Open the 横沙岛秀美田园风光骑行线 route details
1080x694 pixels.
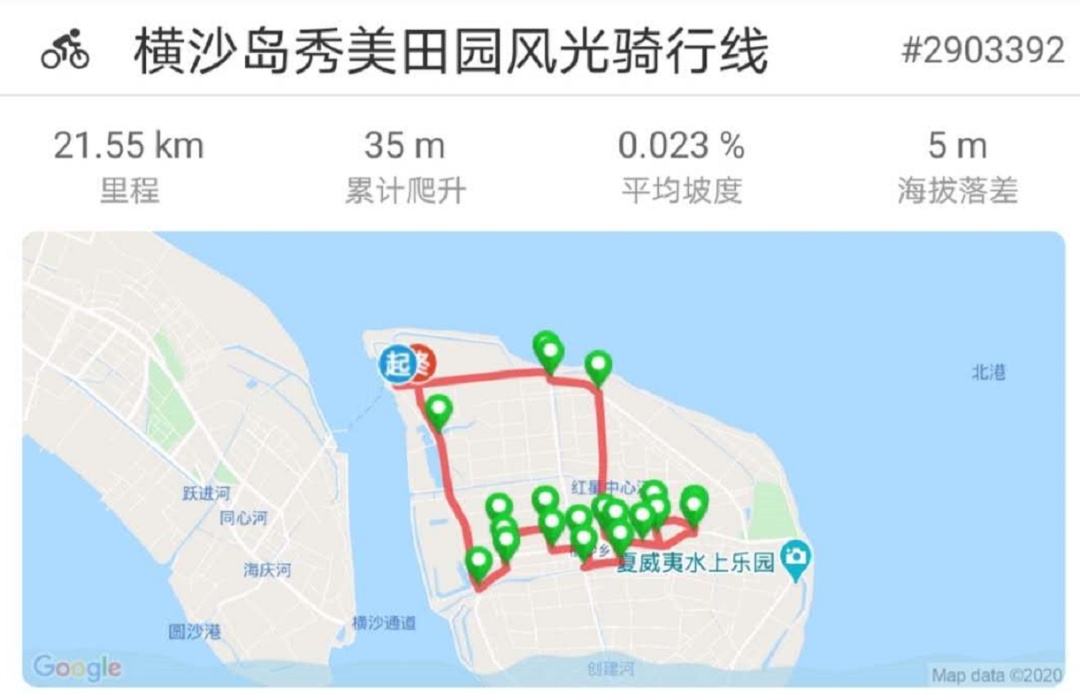click(x=450, y=50)
